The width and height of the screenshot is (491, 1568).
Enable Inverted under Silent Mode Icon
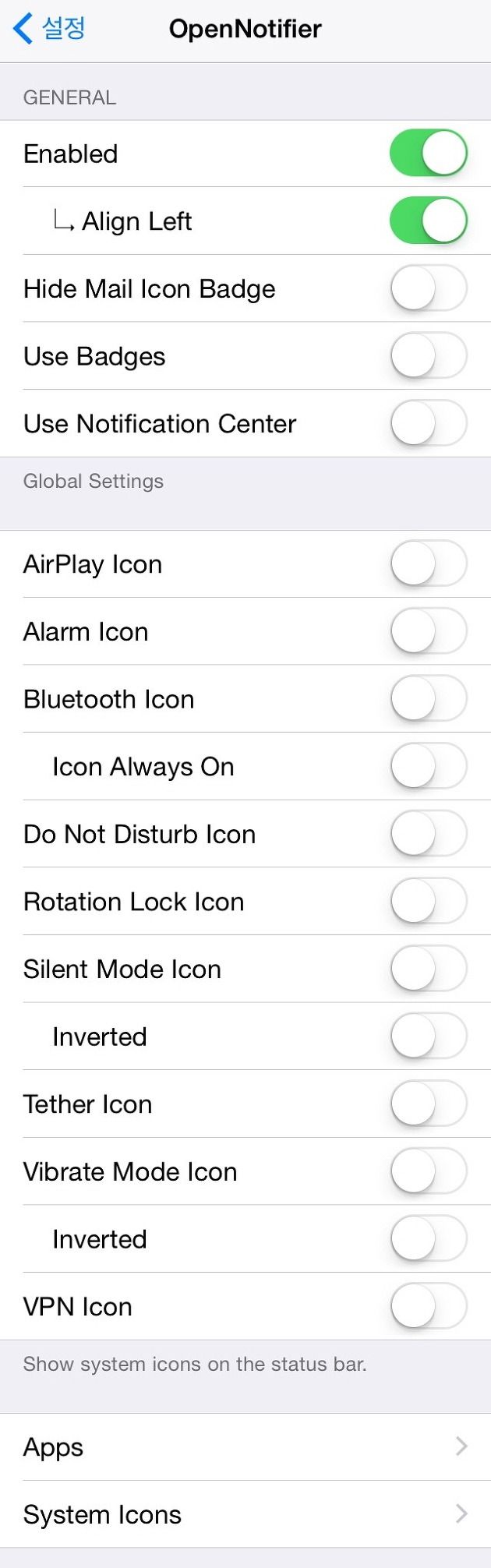pyautogui.click(x=428, y=1037)
